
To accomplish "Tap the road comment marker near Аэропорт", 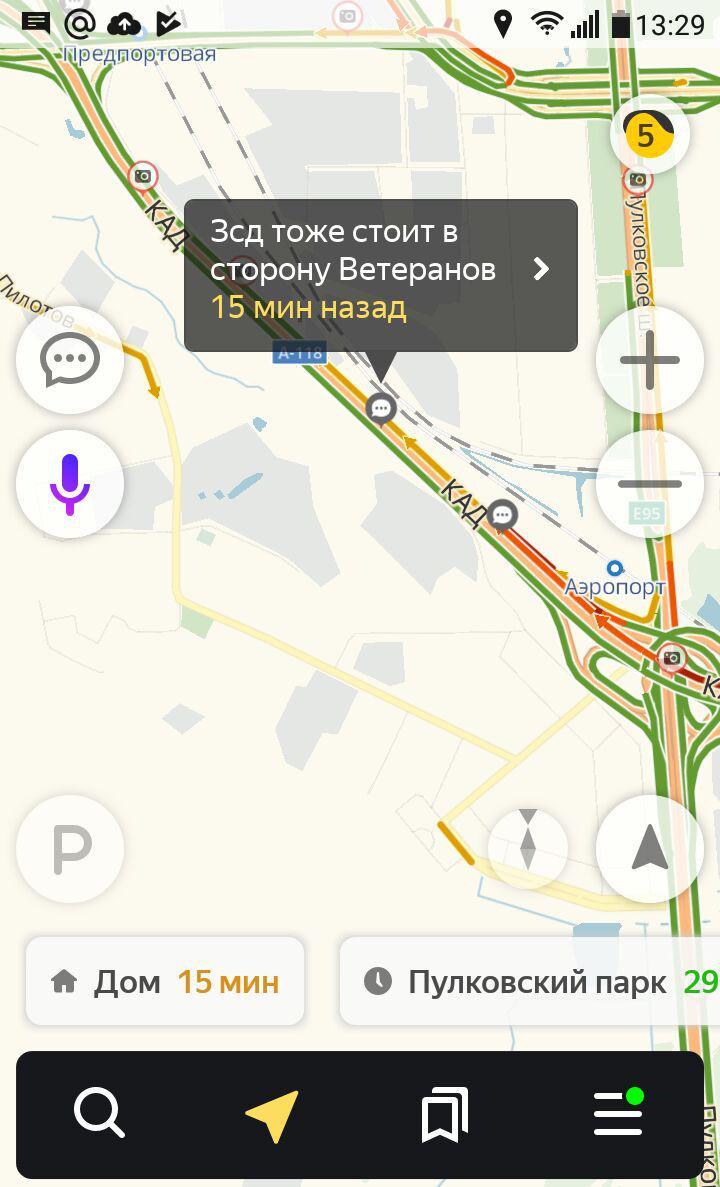I will pos(503,515).
